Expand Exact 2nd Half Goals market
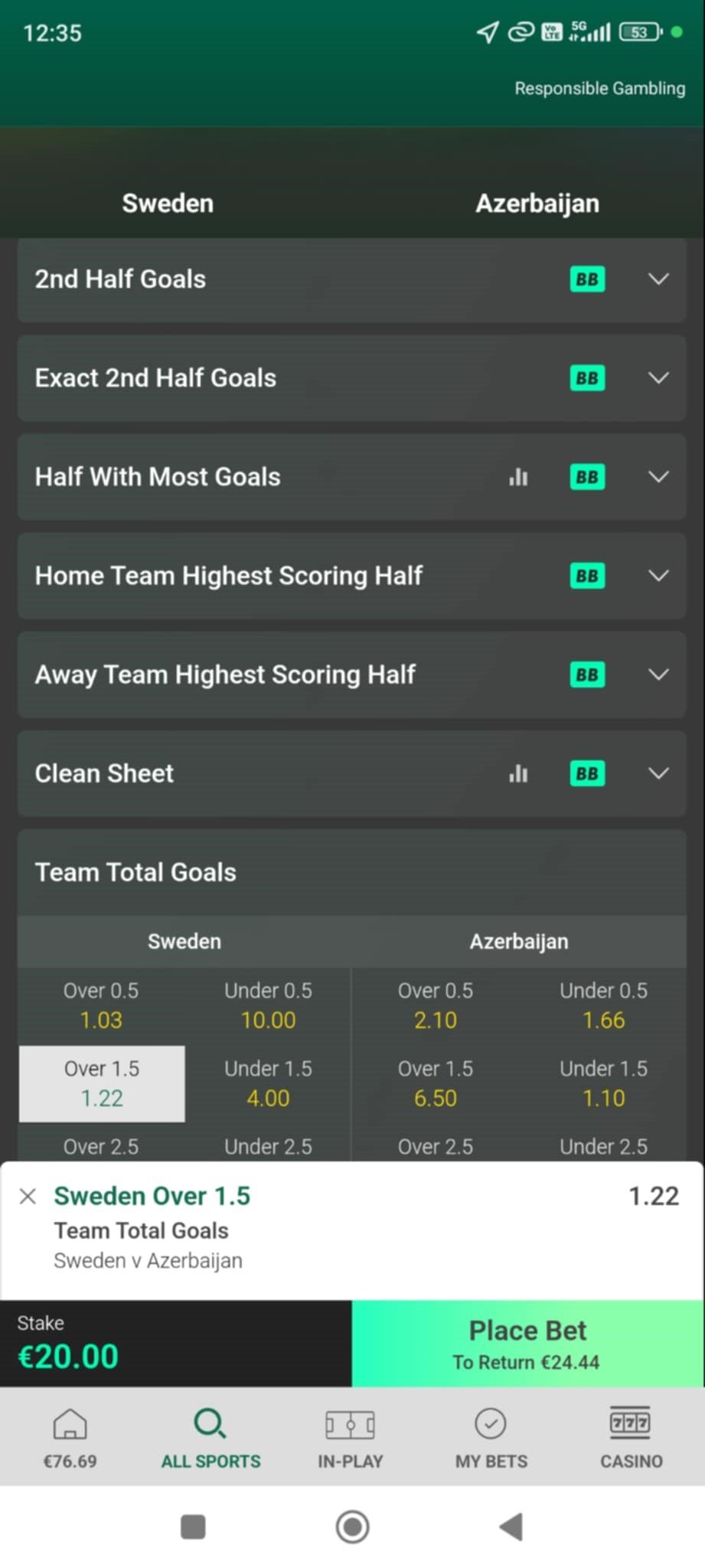705x1568 pixels. pyautogui.click(x=351, y=378)
